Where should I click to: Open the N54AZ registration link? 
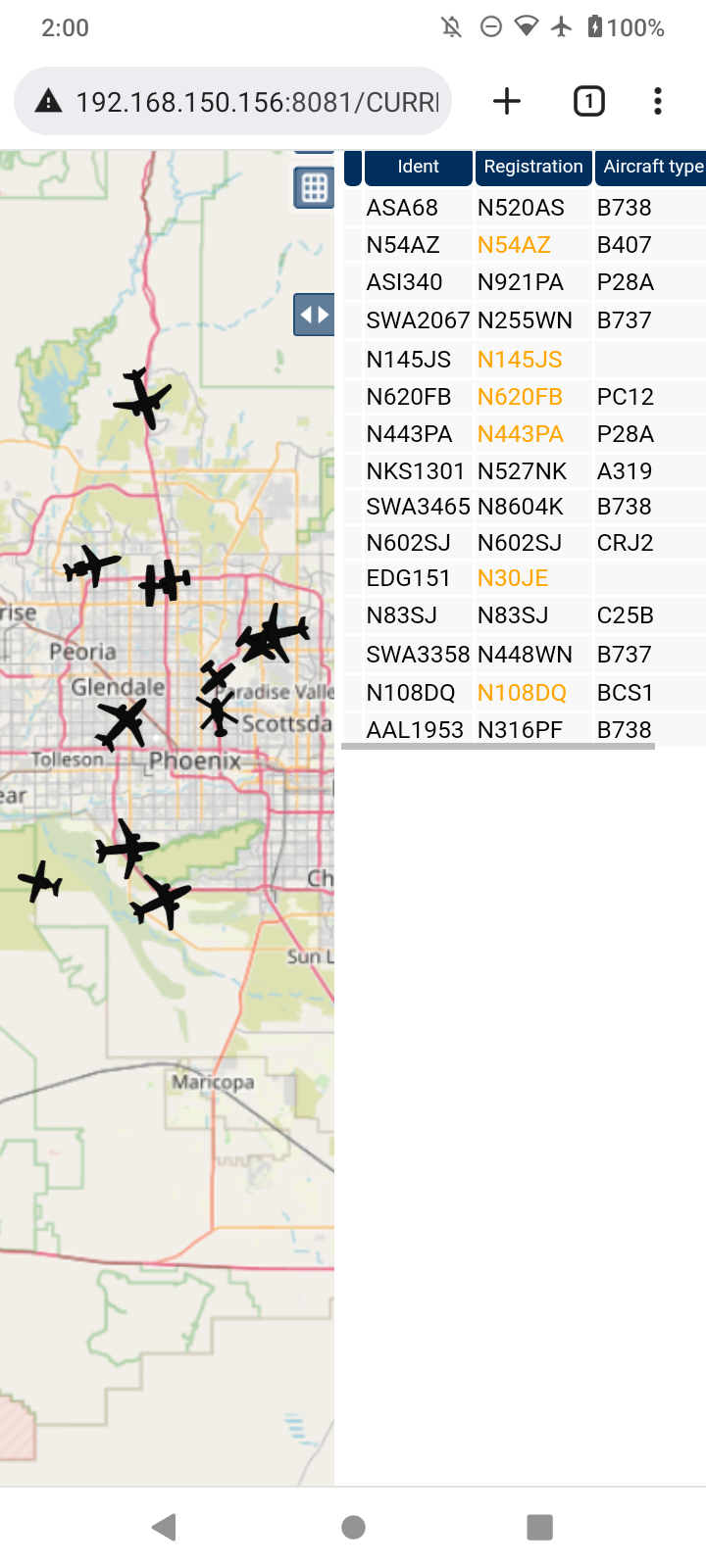(x=514, y=245)
